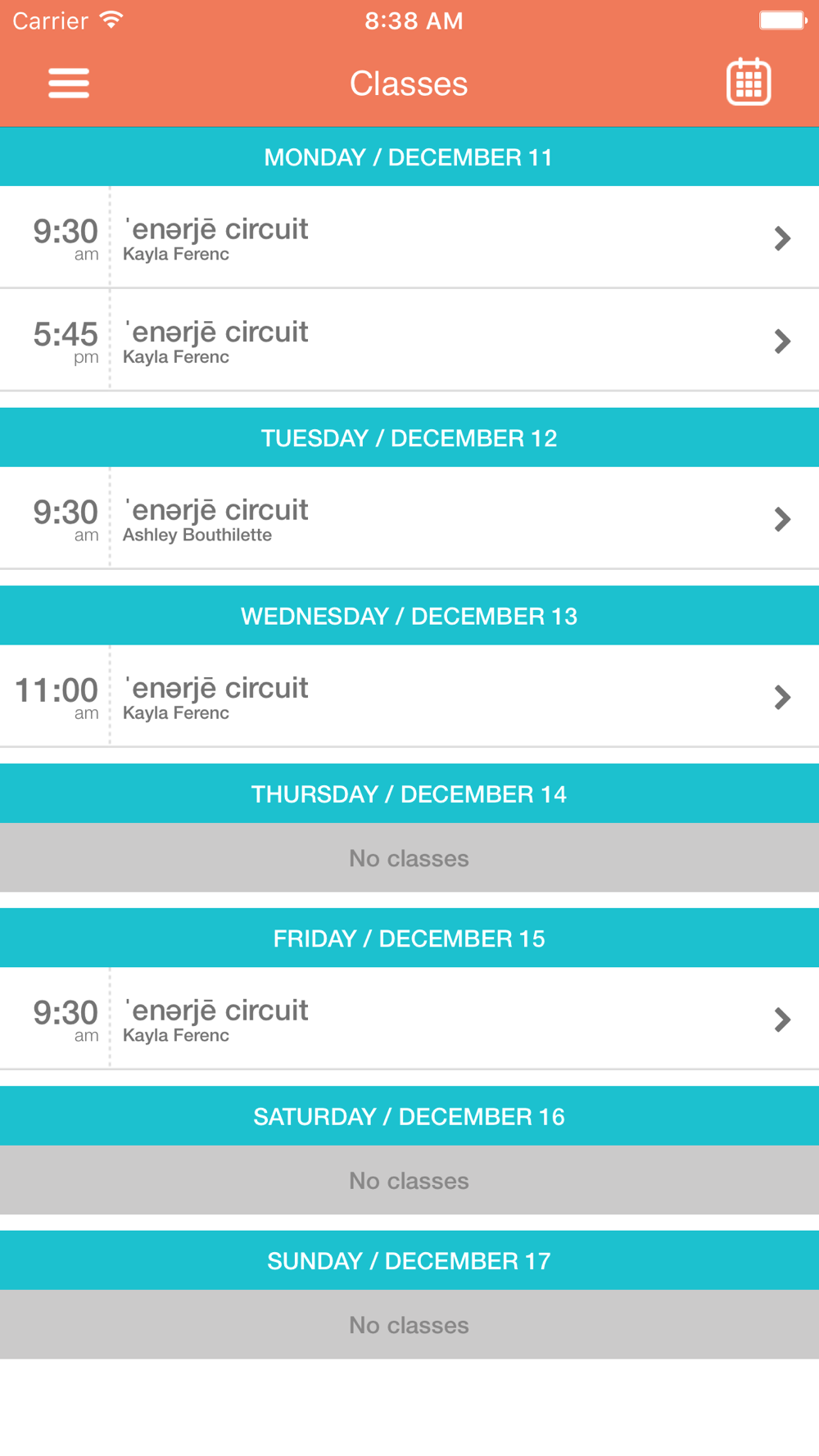View Friday's 9:30 am enərjē circuit class
Screen dimensions: 819x1456
pos(409,1019)
